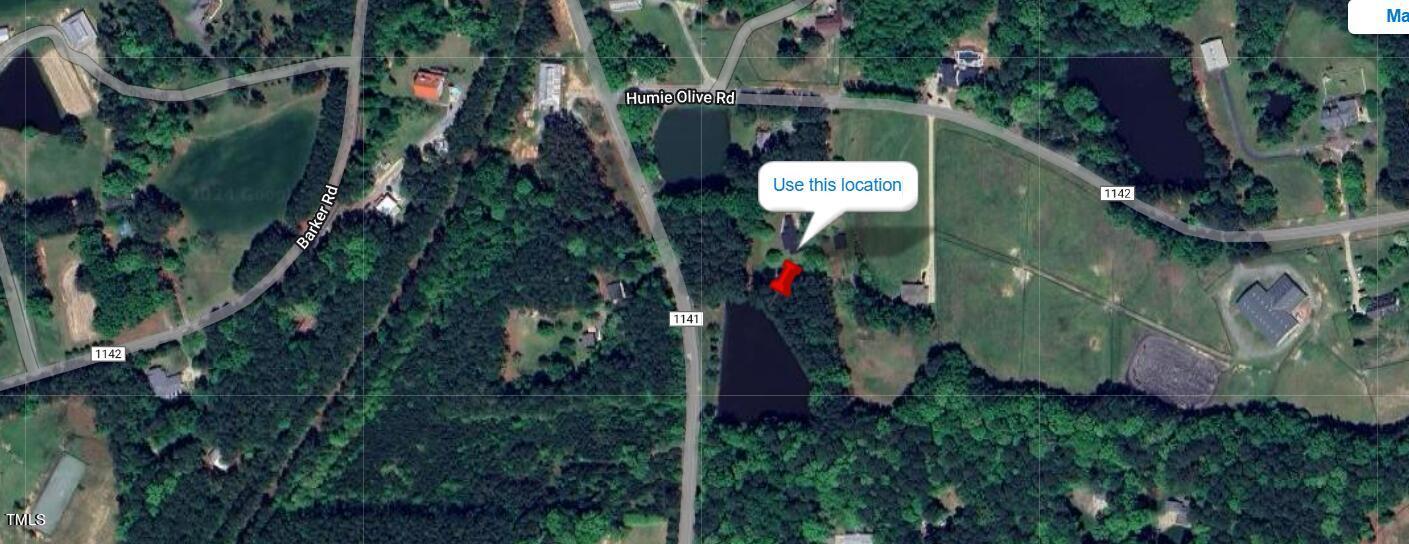
Task: Tap the Use this location bubble
Action: point(837,185)
